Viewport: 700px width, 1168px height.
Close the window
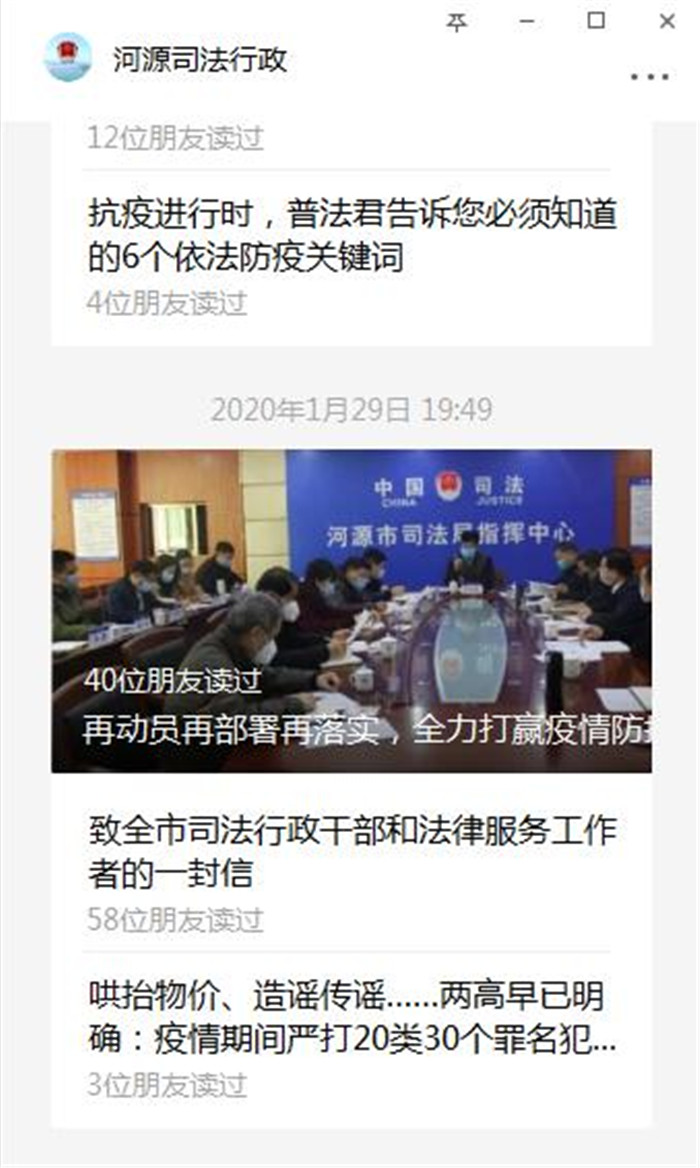coord(667,21)
